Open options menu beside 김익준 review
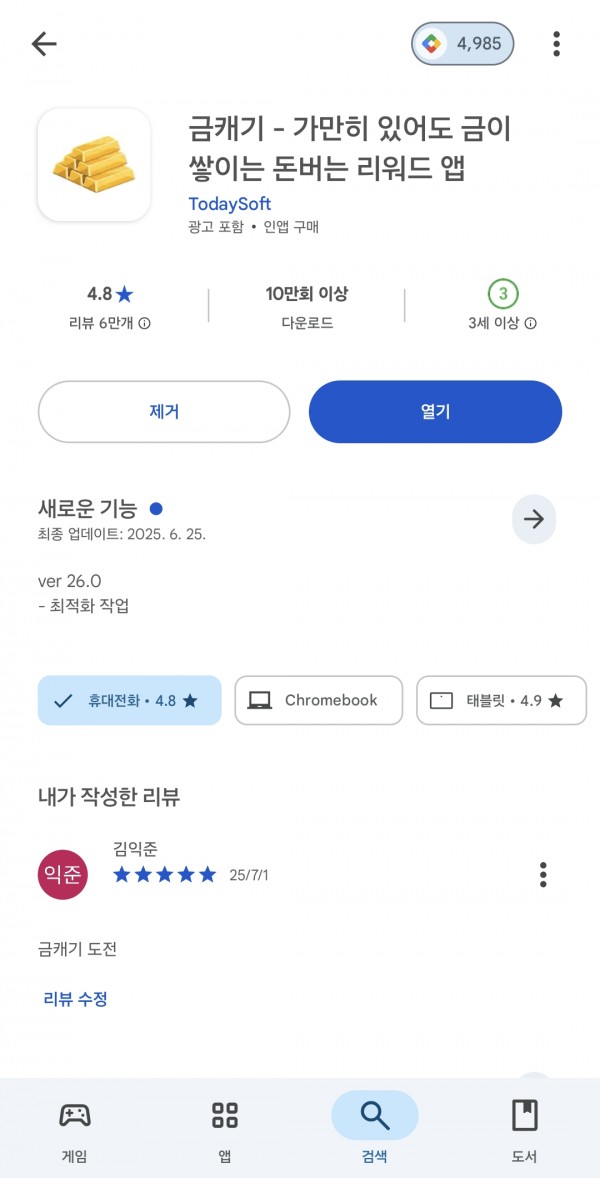Image resolution: width=600 pixels, height=1178 pixels. (x=543, y=874)
